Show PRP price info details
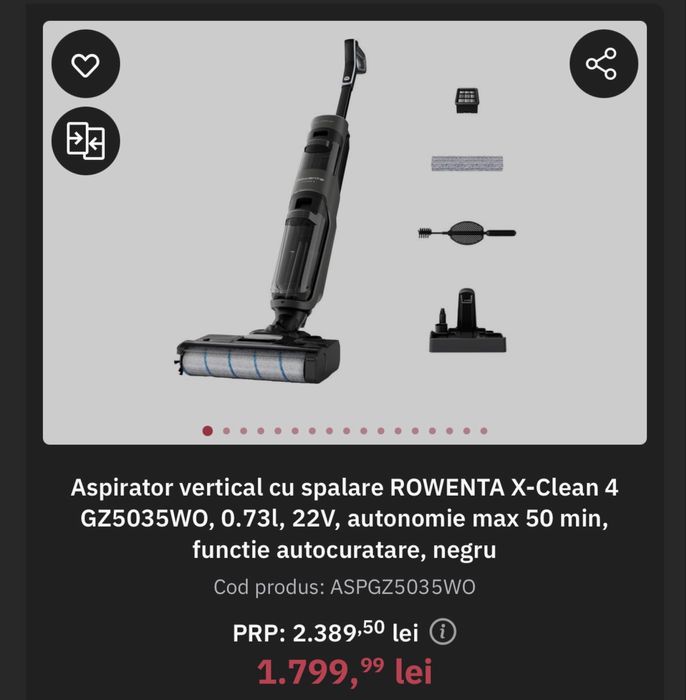 coord(444,632)
